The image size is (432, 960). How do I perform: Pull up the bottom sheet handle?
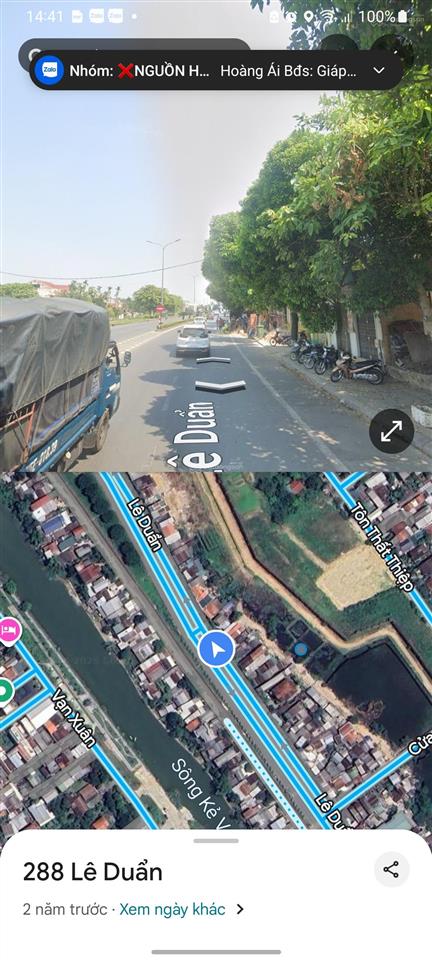click(x=216, y=841)
